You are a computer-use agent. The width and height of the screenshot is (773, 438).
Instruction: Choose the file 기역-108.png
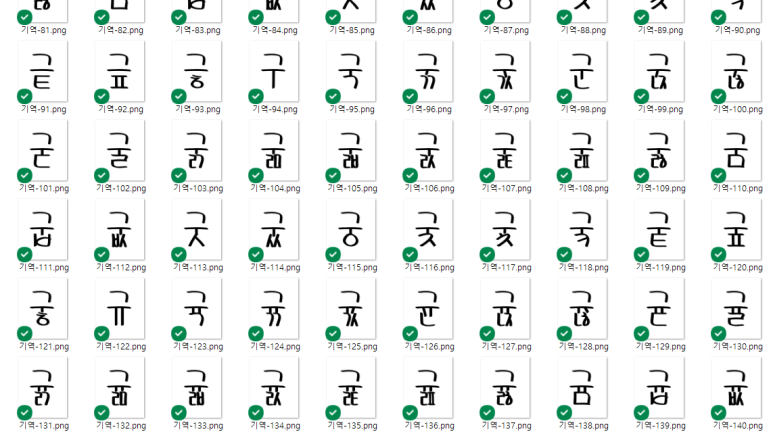coord(581,151)
